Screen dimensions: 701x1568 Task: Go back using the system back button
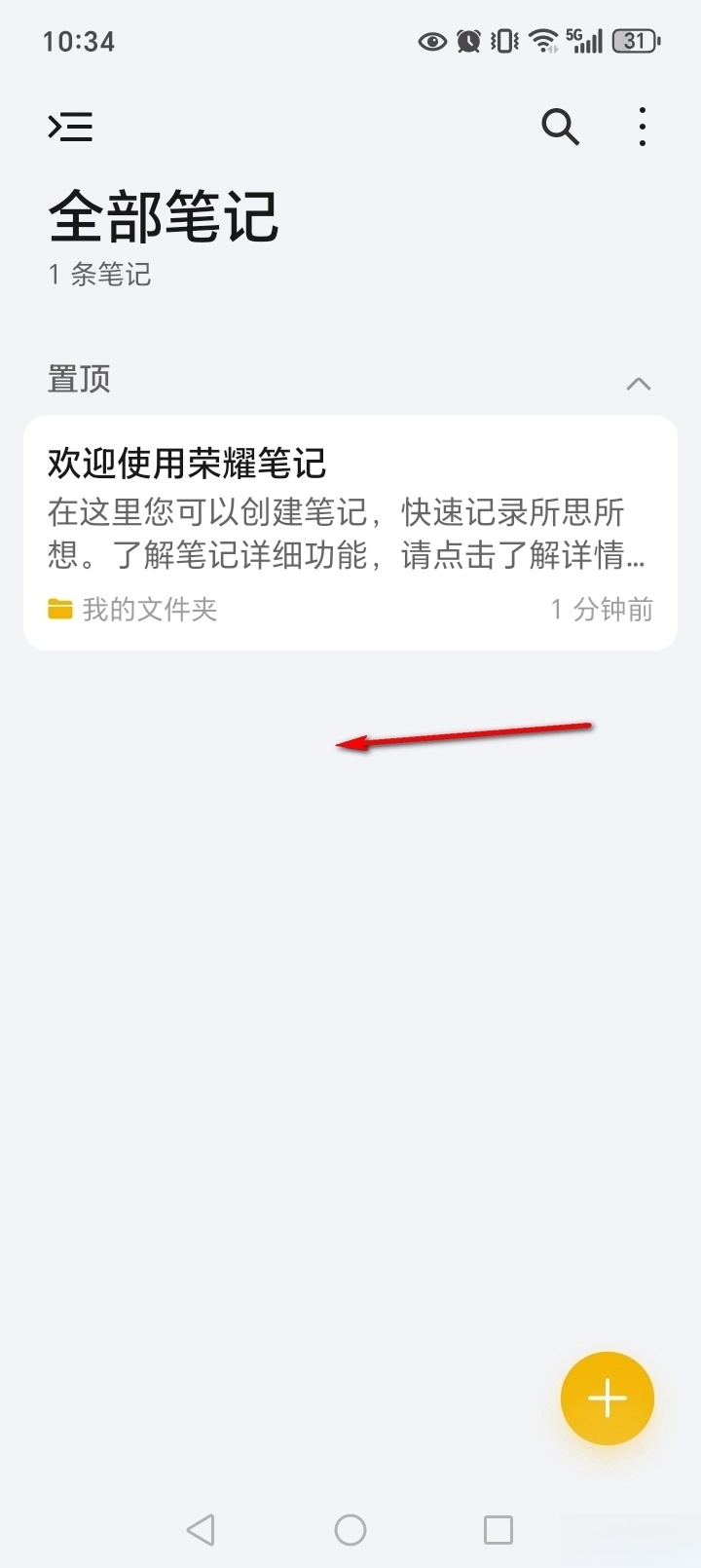[201, 1529]
